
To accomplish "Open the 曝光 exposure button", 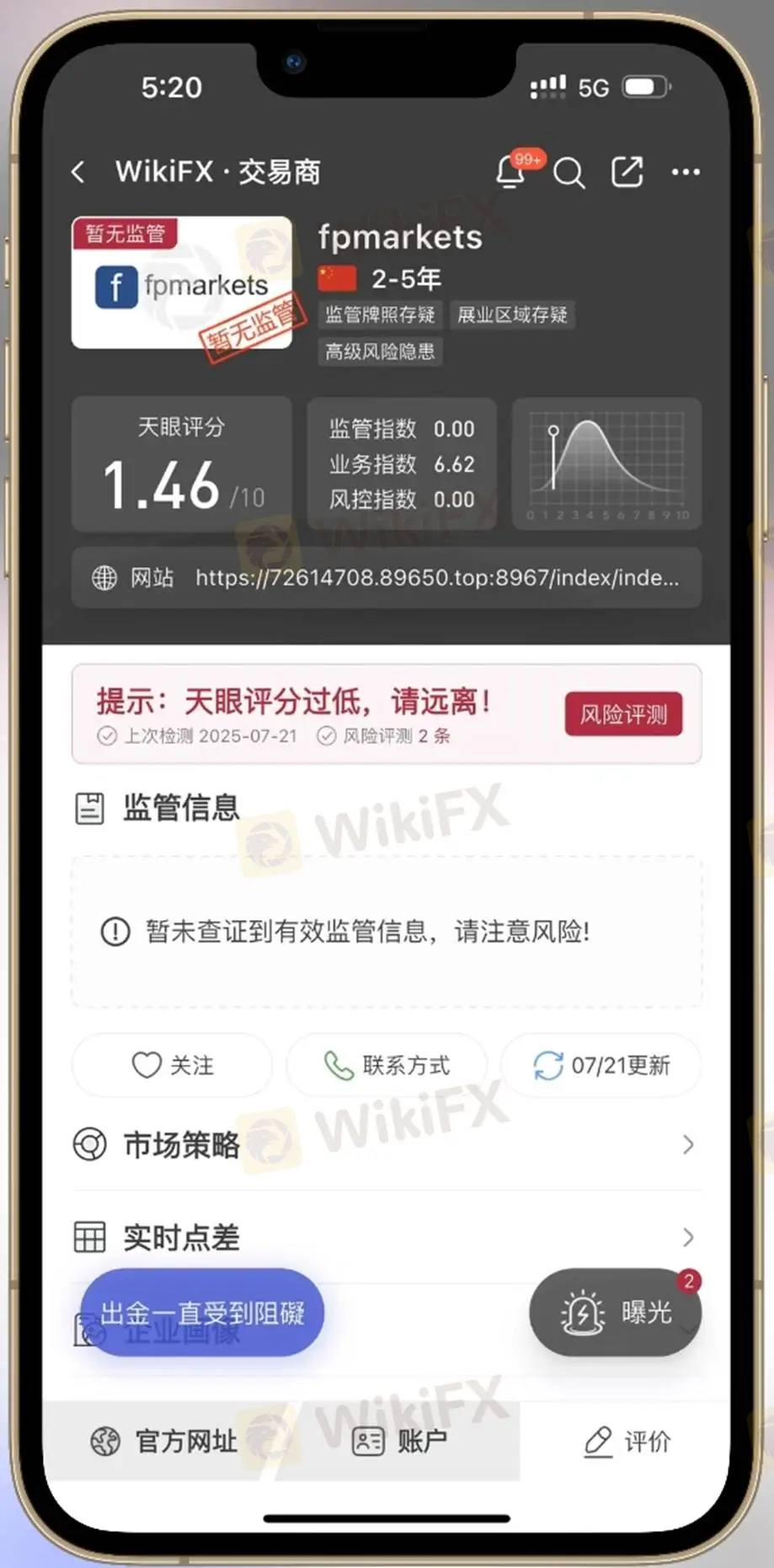I will 616,1312.
